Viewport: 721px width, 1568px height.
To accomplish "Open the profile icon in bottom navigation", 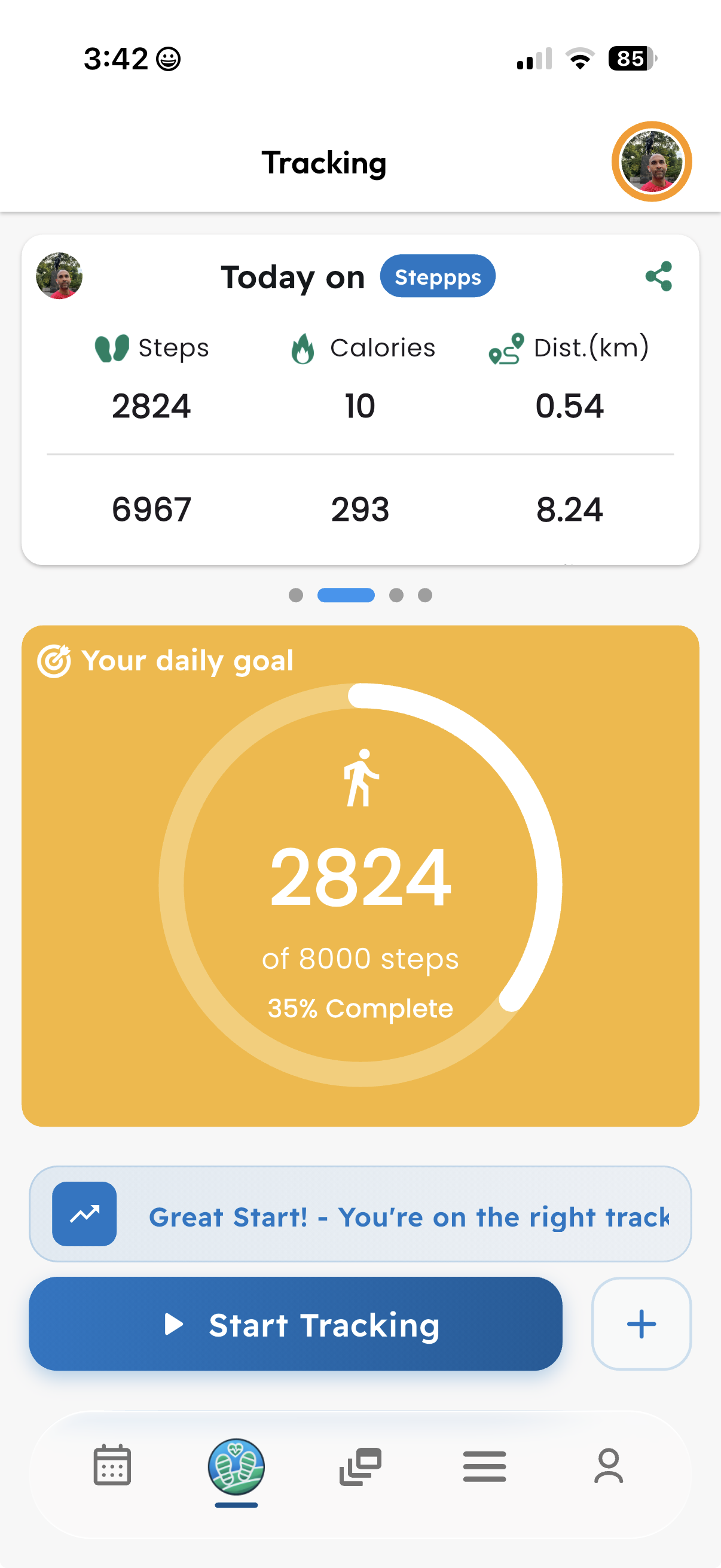I will click(x=609, y=1467).
